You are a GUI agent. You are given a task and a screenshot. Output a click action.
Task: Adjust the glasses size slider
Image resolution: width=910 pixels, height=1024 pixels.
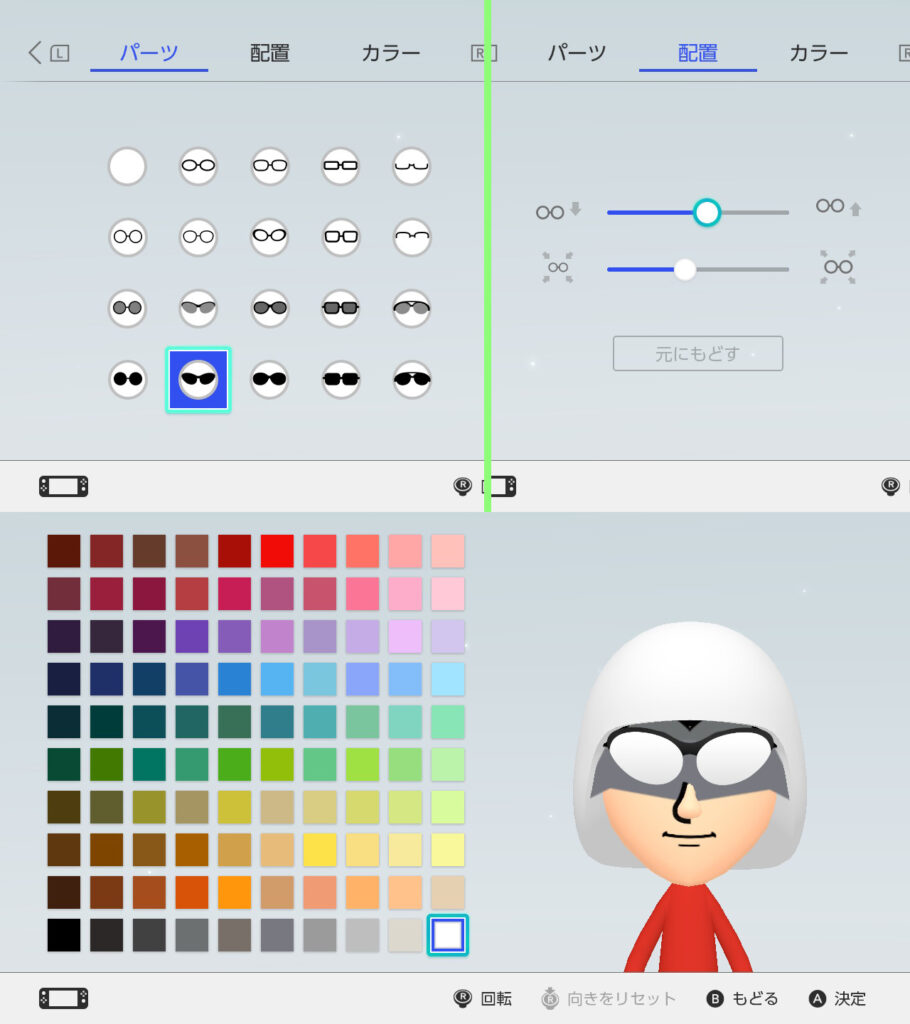685,269
